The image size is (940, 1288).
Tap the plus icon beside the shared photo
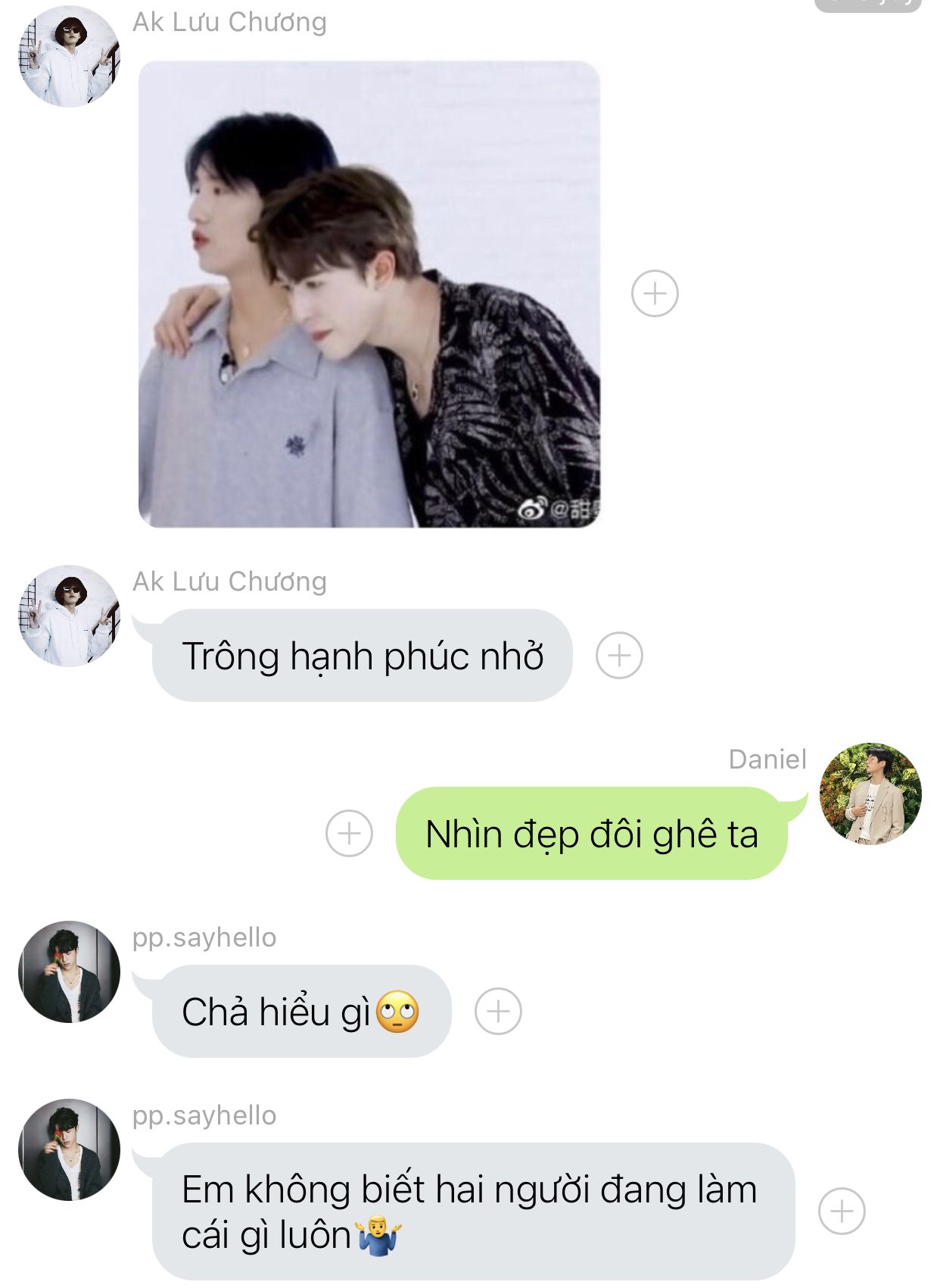[655, 293]
